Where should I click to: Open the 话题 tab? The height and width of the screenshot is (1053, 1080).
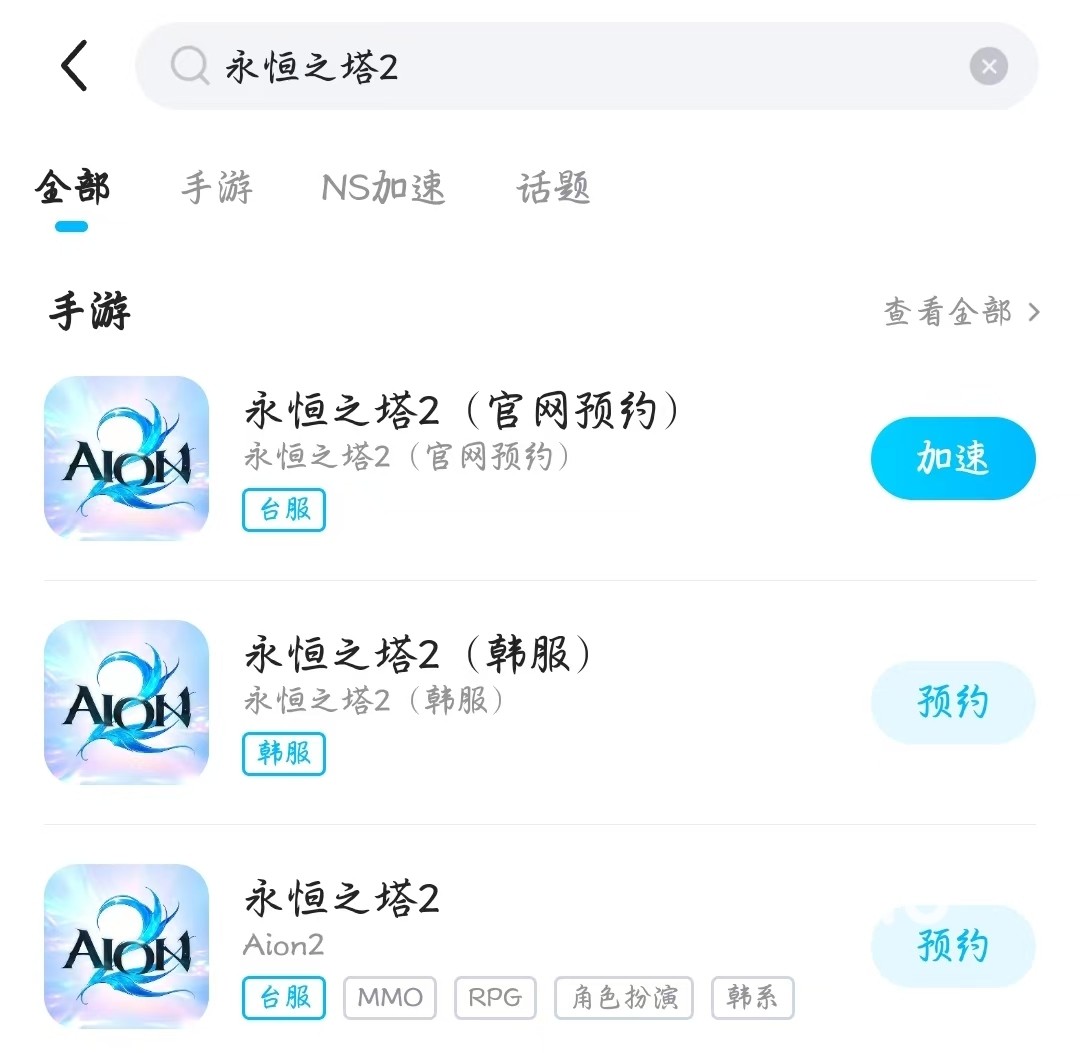point(553,188)
